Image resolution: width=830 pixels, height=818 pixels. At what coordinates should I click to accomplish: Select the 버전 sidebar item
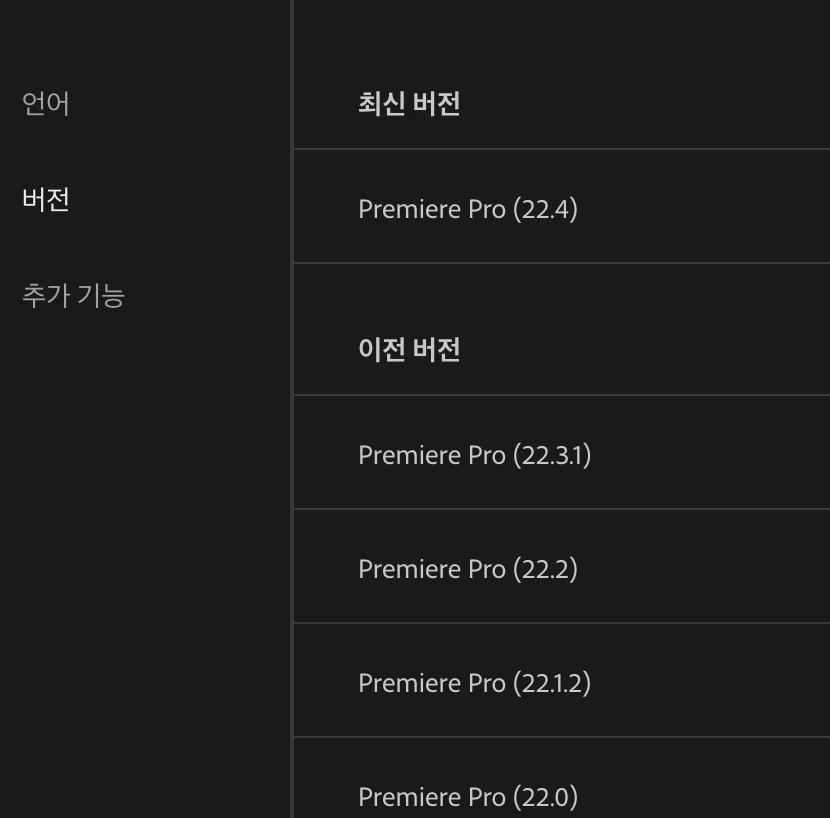[46, 200]
